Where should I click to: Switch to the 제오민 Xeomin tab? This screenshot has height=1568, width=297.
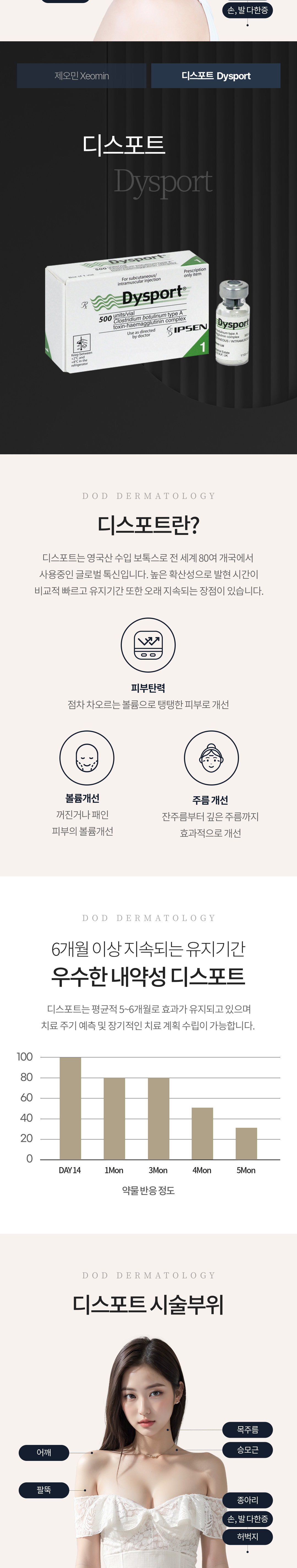tap(81, 76)
